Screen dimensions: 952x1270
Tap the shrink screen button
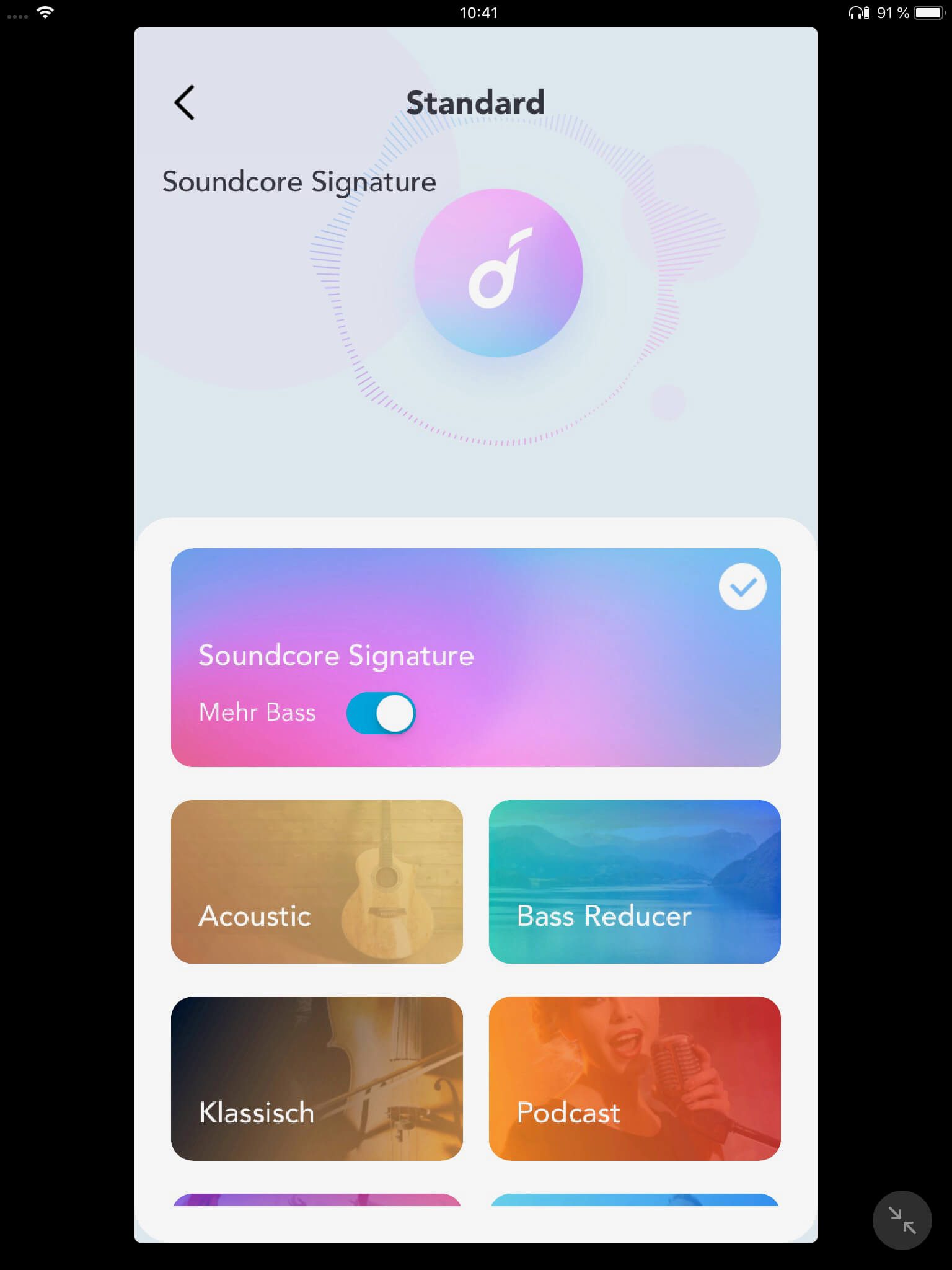[x=901, y=1220]
